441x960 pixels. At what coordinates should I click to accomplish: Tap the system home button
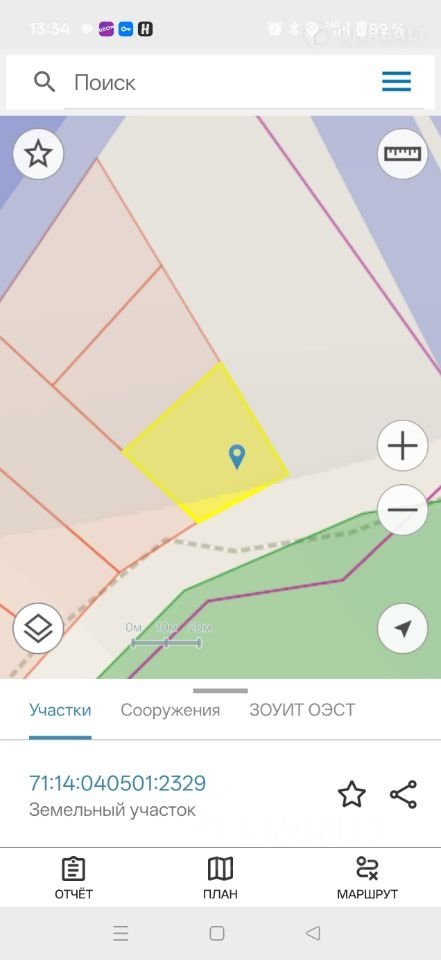tap(217, 933)
